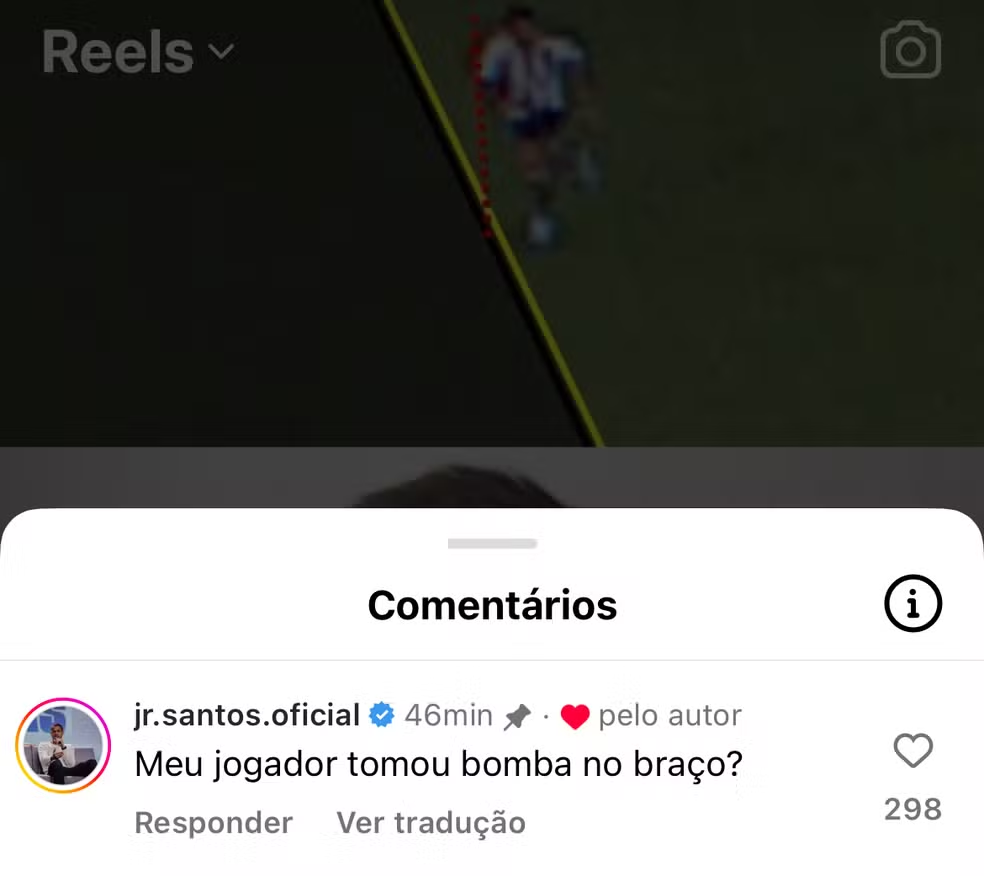
Task: Open the Reels dropdown menu
Action: 138,52
